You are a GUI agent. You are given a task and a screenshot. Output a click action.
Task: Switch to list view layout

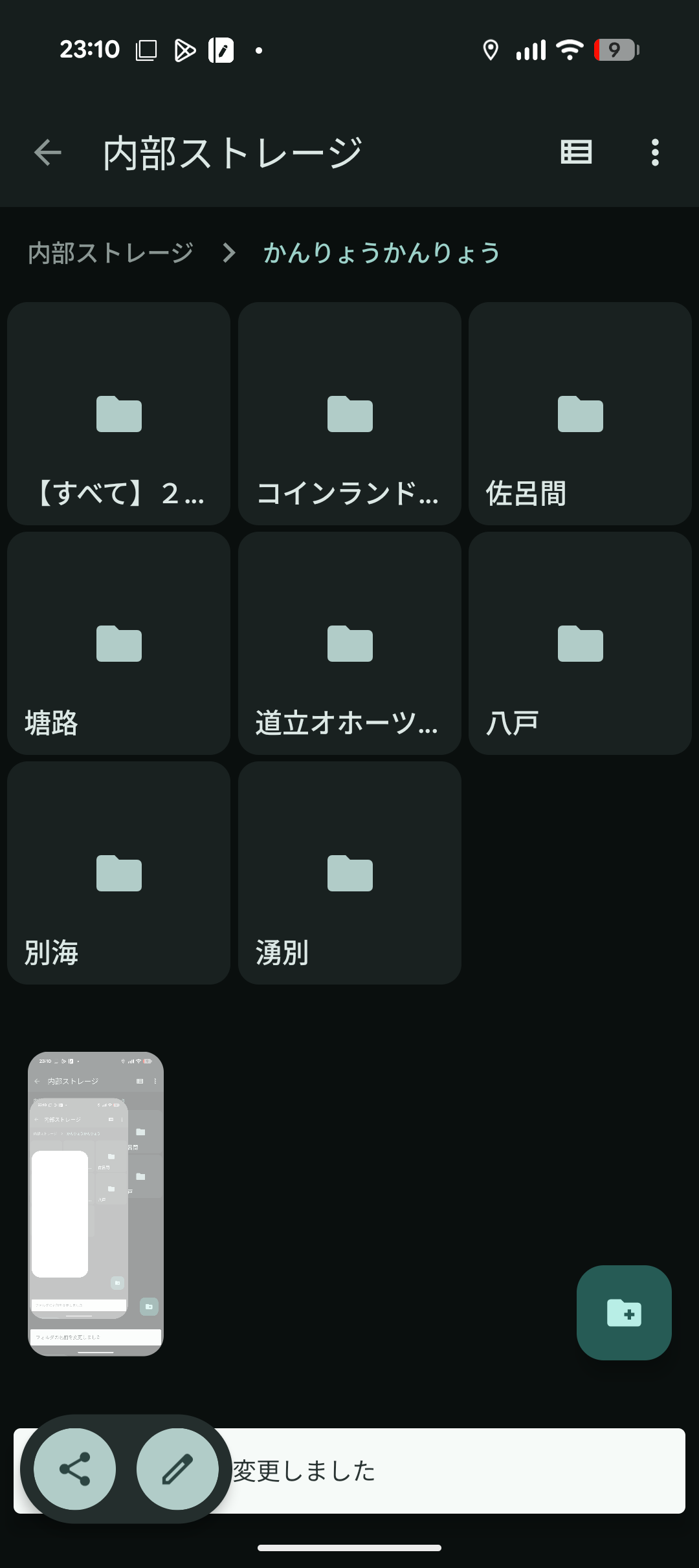576,153
